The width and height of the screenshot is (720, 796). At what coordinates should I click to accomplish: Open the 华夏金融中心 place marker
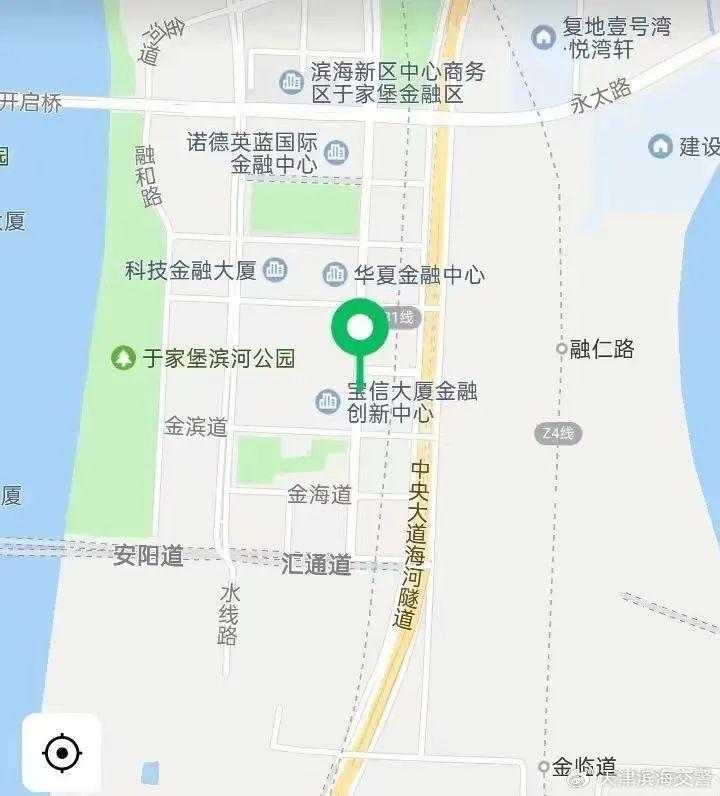[x=334, y=273]
